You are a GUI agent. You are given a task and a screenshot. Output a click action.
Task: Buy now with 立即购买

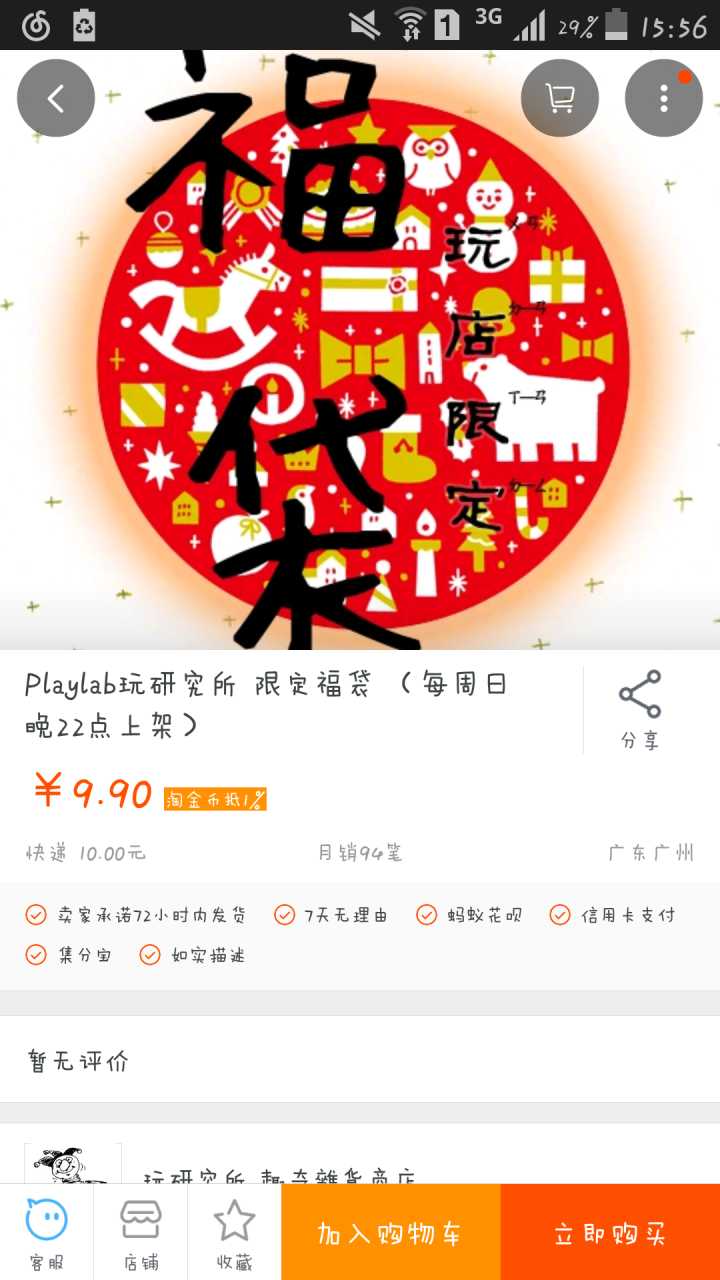click(610, 1232)
